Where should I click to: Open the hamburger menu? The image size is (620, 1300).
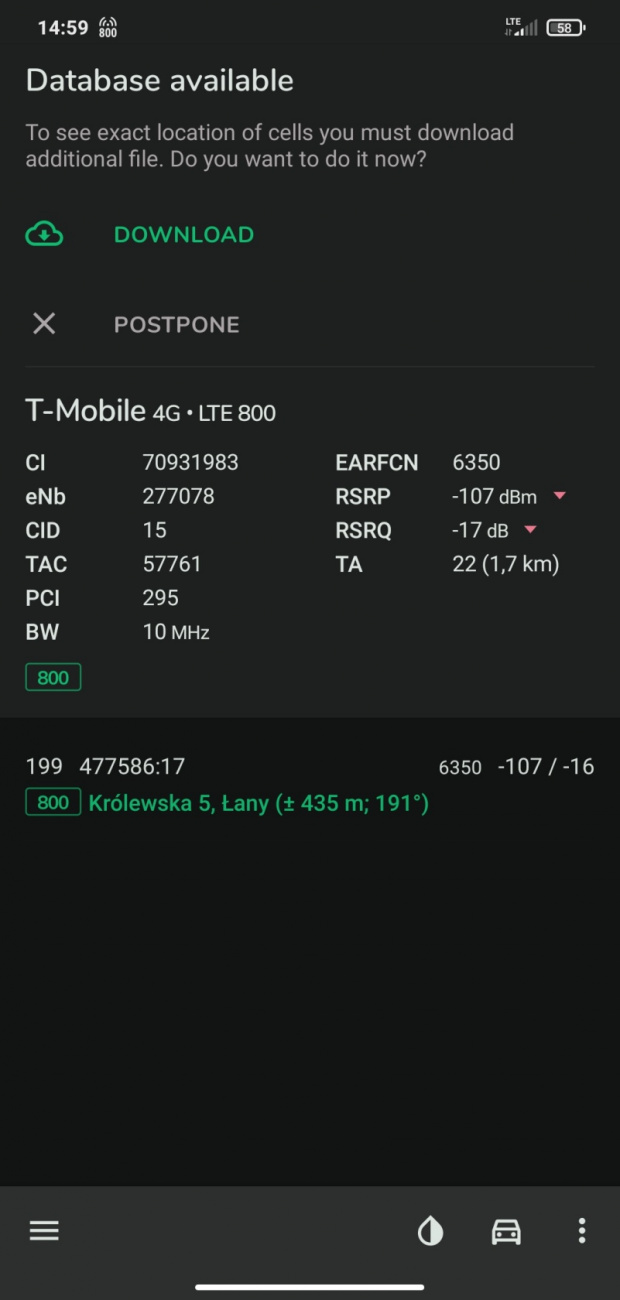click(x=44, y=1231)
